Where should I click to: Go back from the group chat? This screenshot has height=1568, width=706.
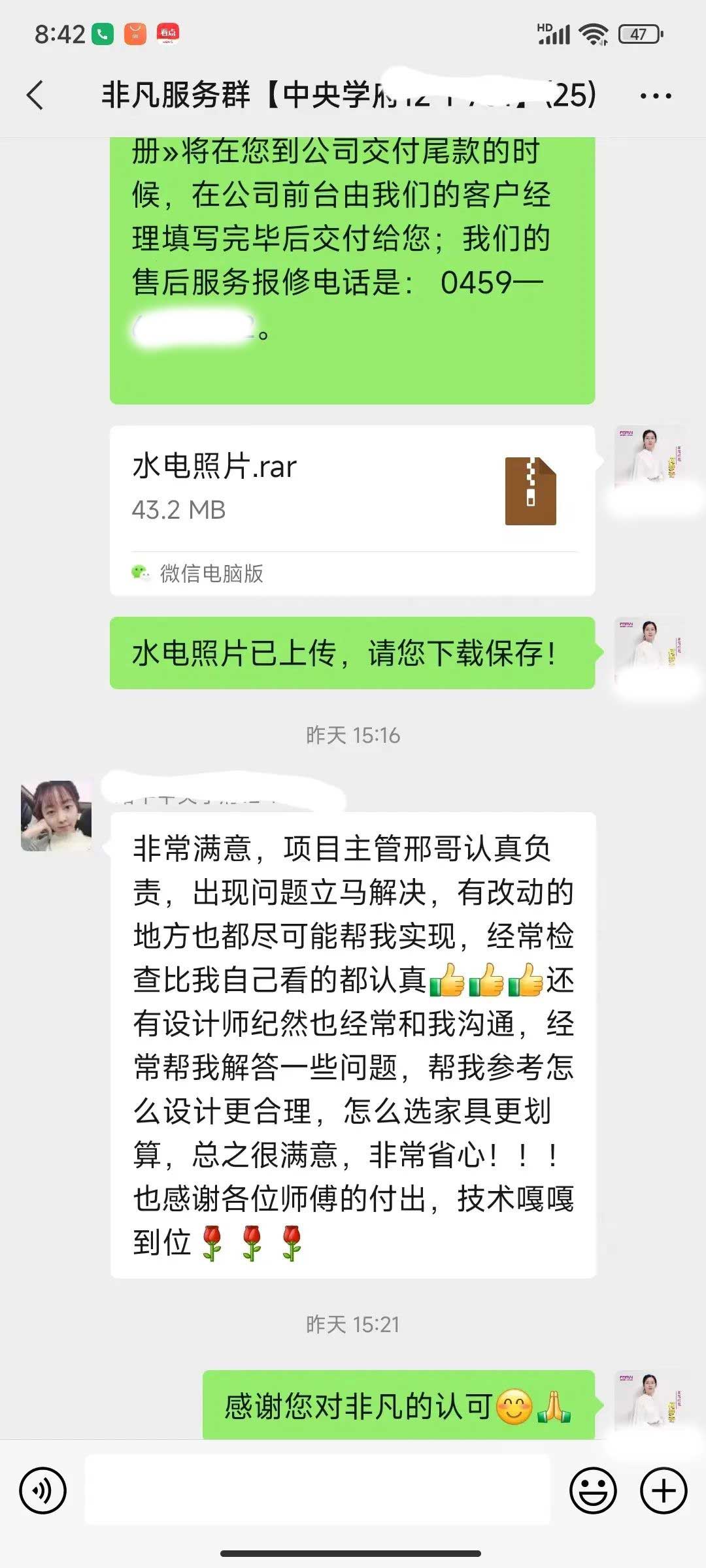tap(35, 95)
